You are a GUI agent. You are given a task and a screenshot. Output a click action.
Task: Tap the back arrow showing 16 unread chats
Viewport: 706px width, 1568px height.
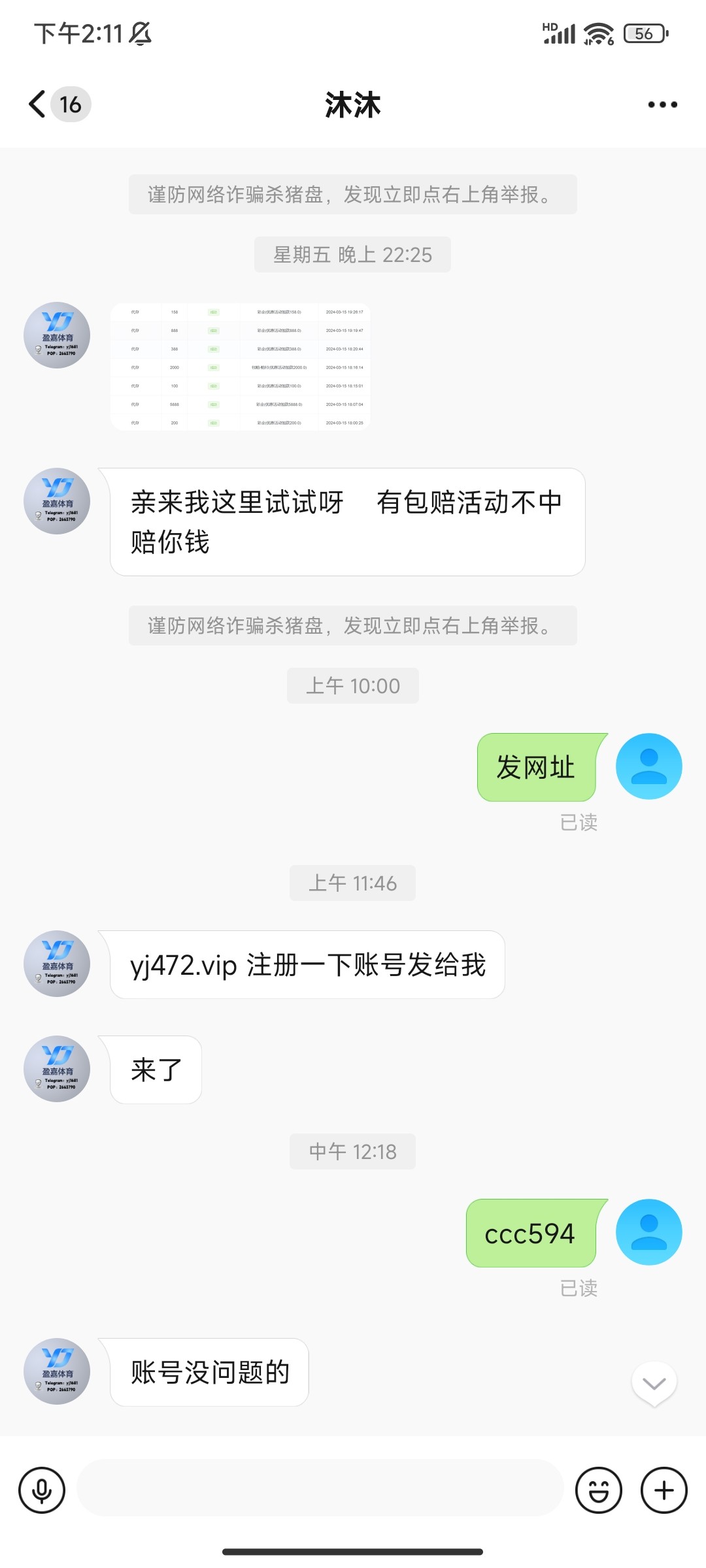(x=56, y=104)
